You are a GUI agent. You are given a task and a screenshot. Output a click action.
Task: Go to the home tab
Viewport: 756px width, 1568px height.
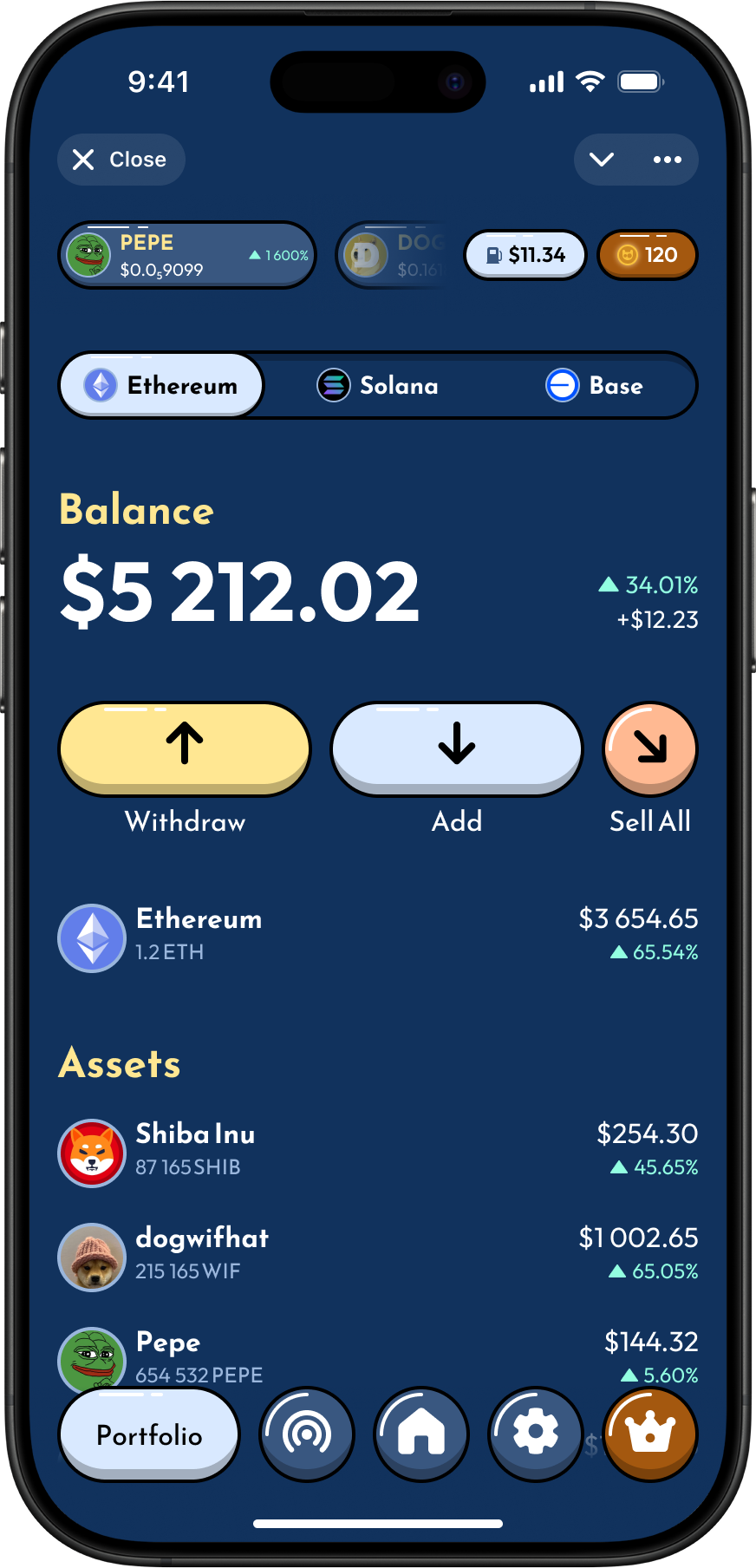point(421,1434)
